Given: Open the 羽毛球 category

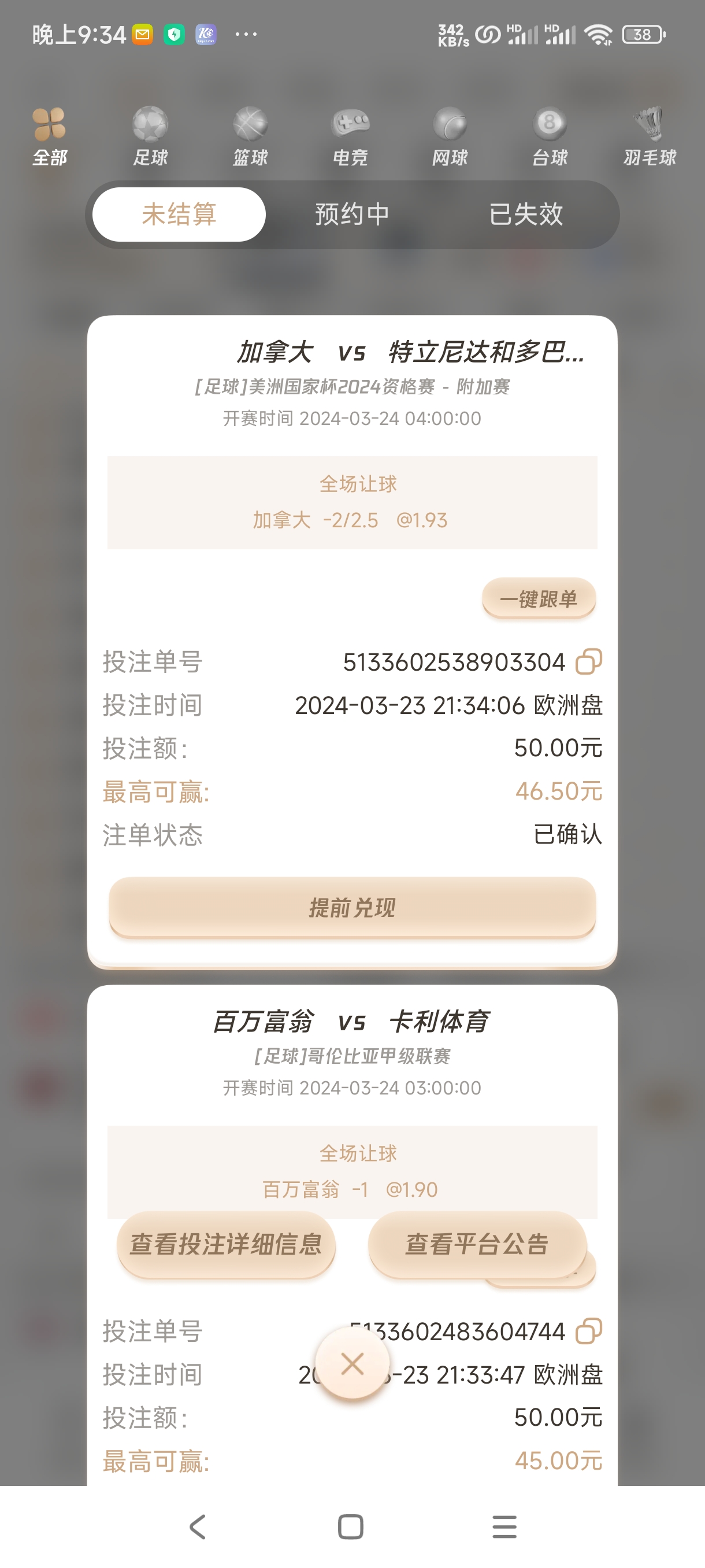Looking at the screenshot, I should 650,137.
